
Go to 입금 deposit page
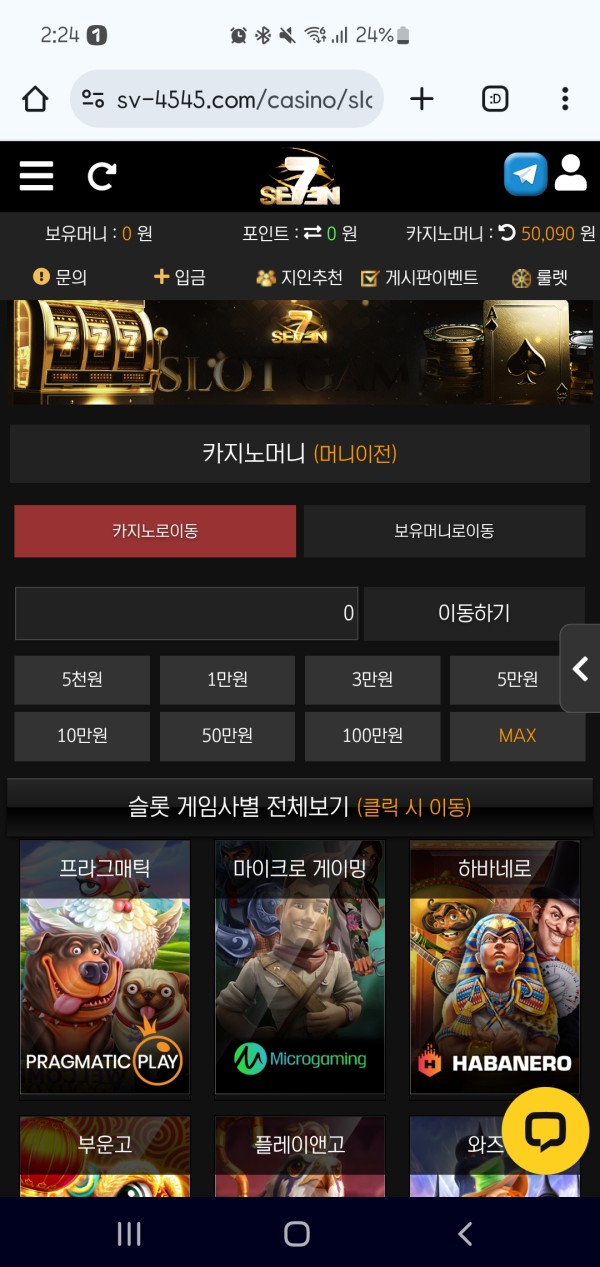pyautogui.click(x=179, y=278)
